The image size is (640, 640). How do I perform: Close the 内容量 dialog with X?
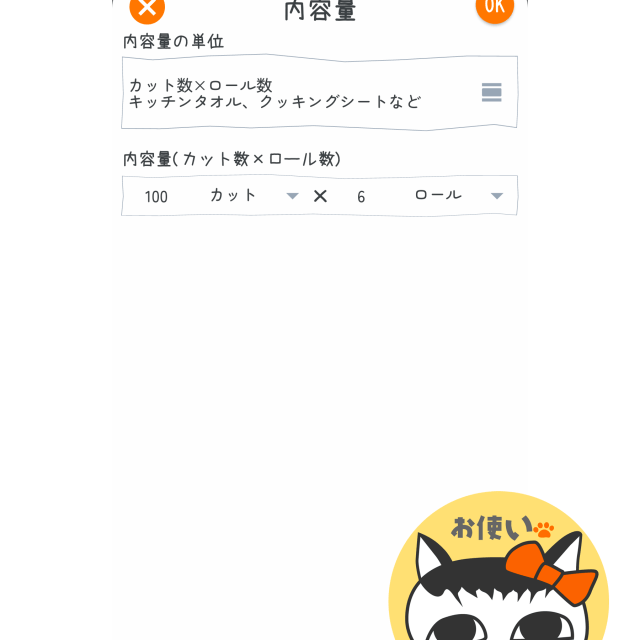pos(147,8)
